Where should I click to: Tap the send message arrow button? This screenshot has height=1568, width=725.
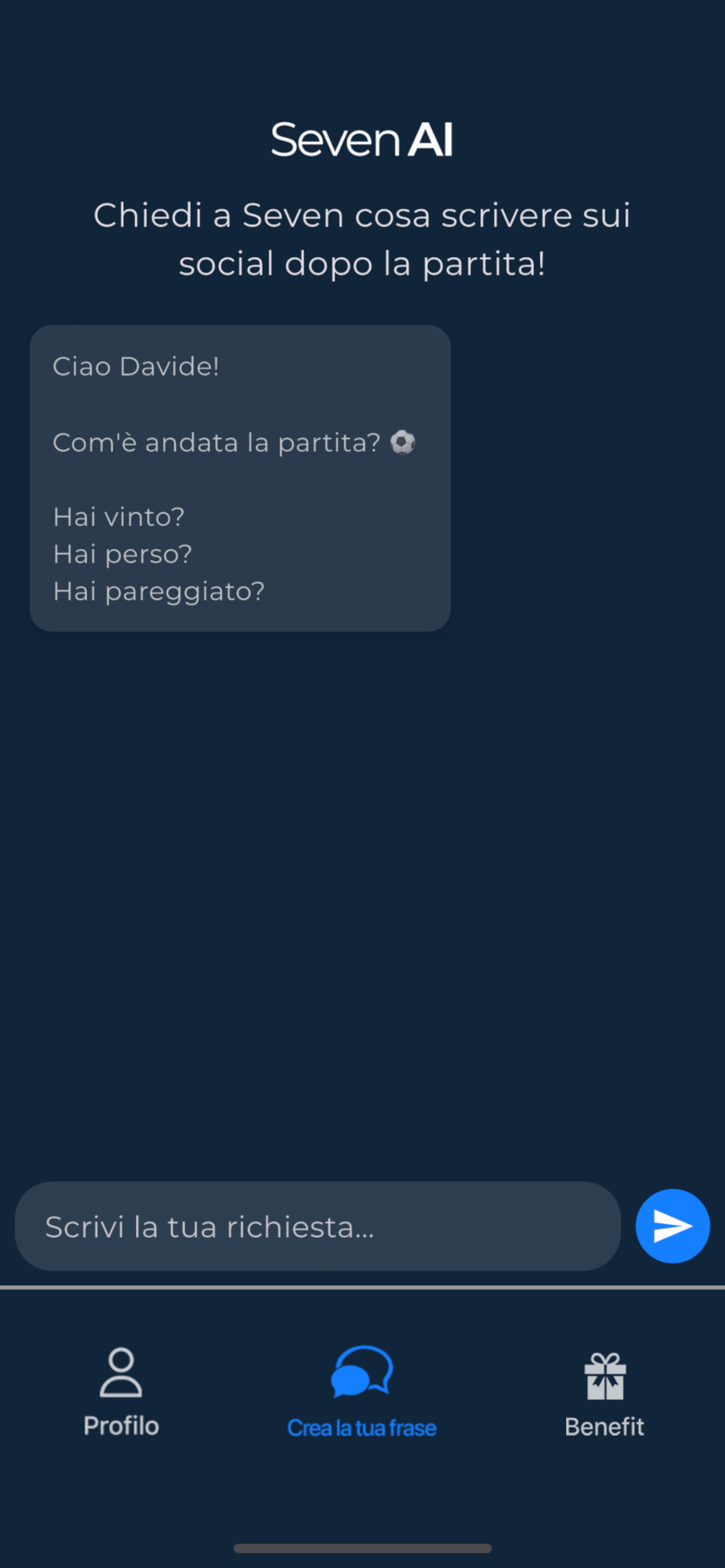click(672, 1226)
